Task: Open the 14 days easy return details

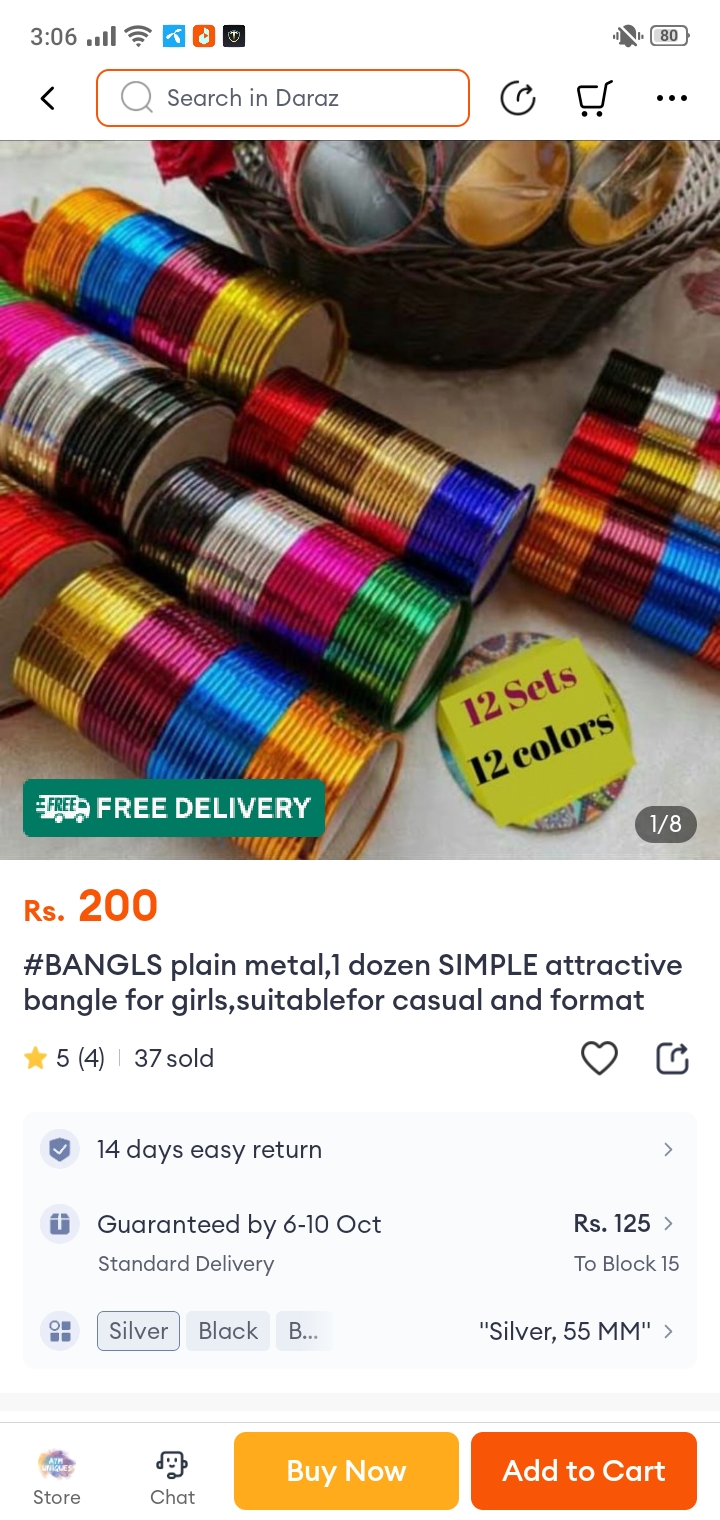Action: [360, 1150]
